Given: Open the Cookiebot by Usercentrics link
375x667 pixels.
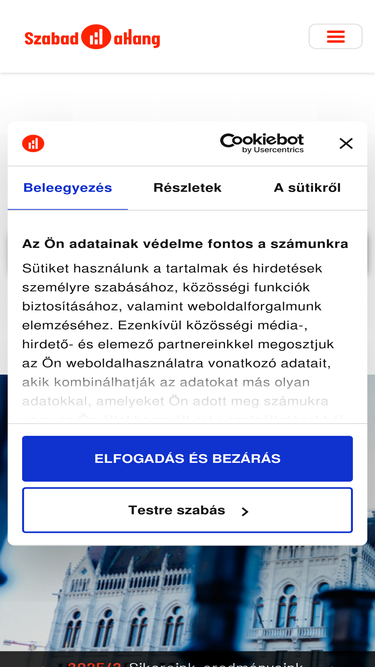Looking at the screenshot, I should (x=262, y=143).
